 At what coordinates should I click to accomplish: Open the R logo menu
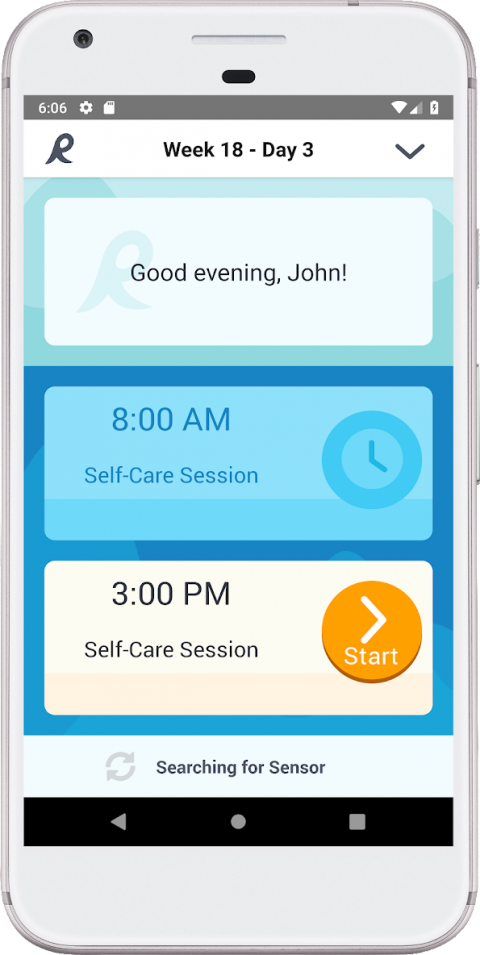(60, 149)
